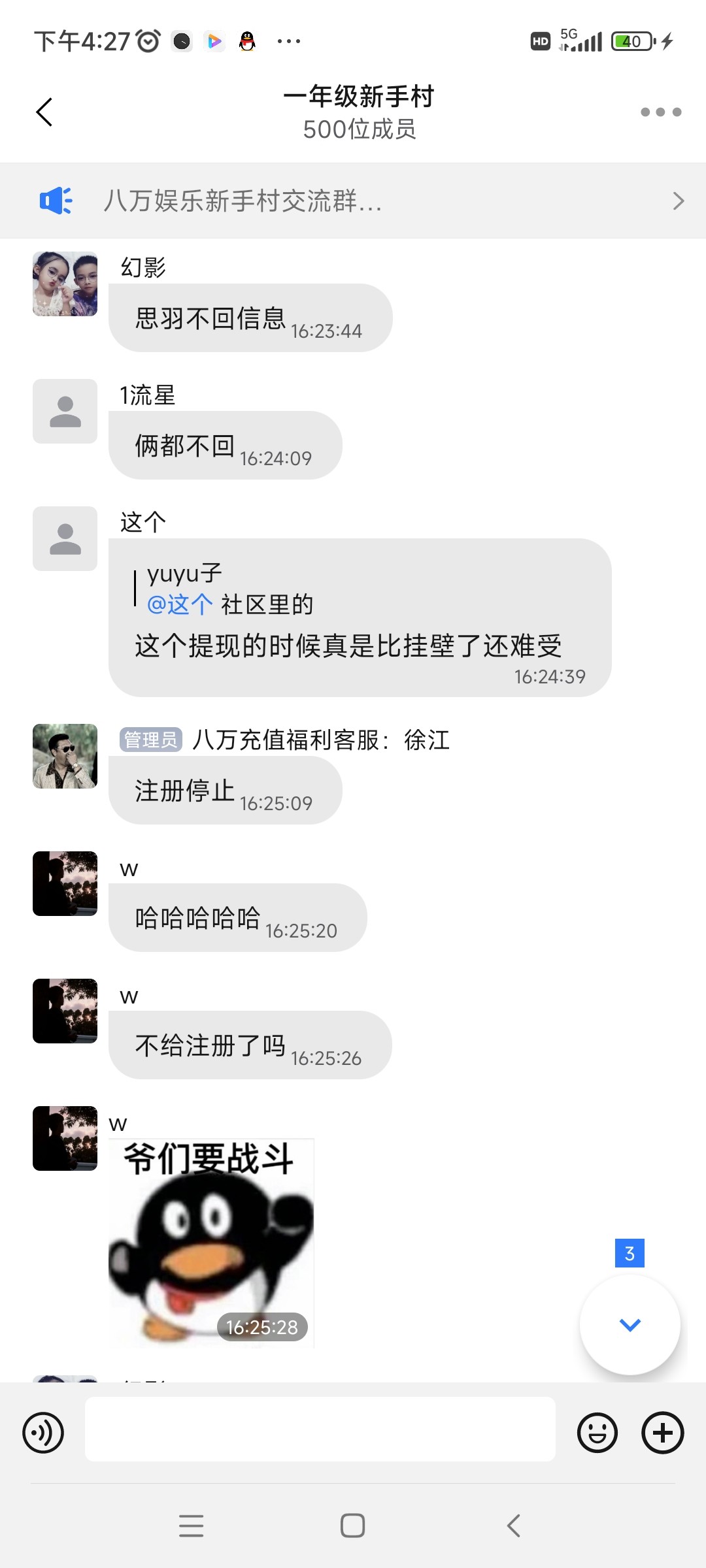Open the admin 徐江's avatar
This screenshot has width=706, height=1568.
(65, 757)
